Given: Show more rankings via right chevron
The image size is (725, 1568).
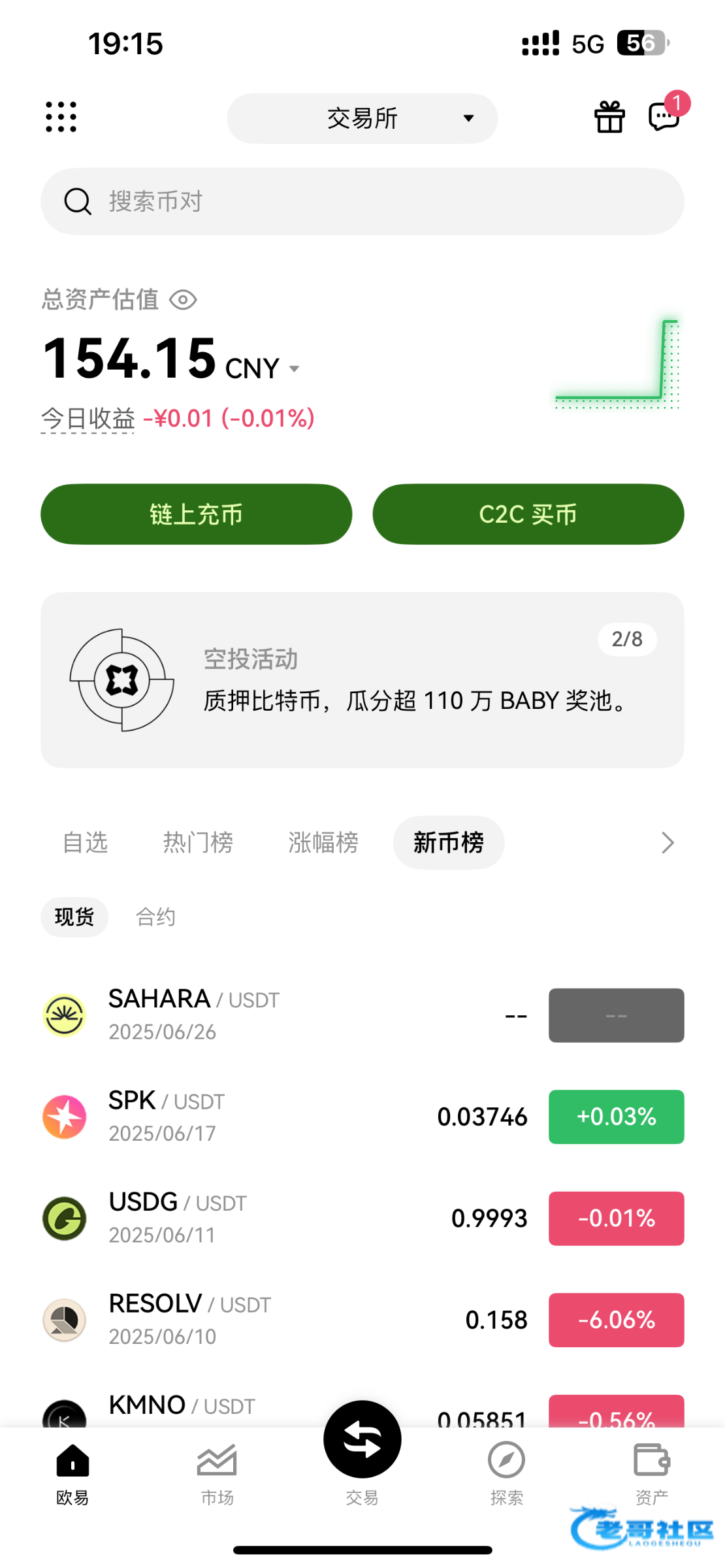Looking at the screenshot, I should click(667, 843).
